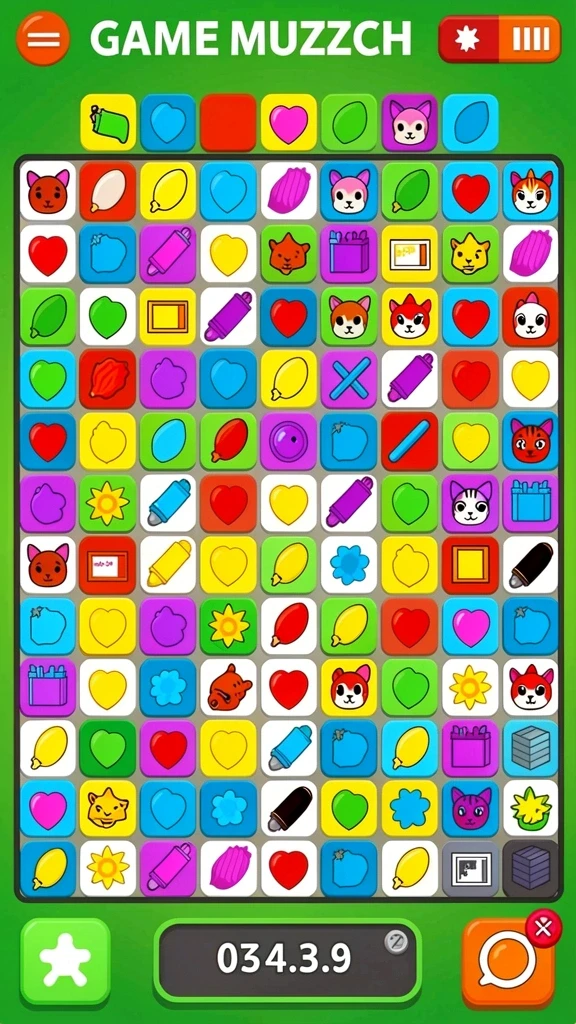Viewport: 576px width, 1024px height.
Task: Tap the orange magnifier hint button
Action: [507, 963]
